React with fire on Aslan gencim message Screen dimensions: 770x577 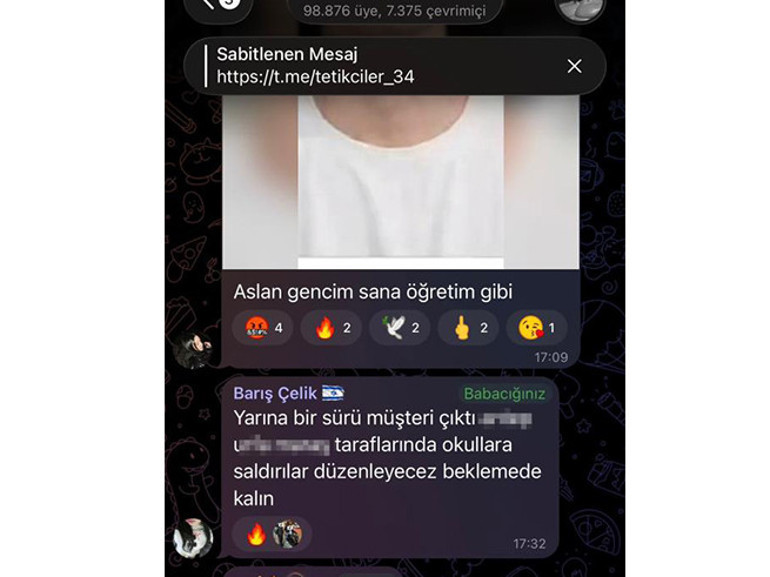coord(332,328)
